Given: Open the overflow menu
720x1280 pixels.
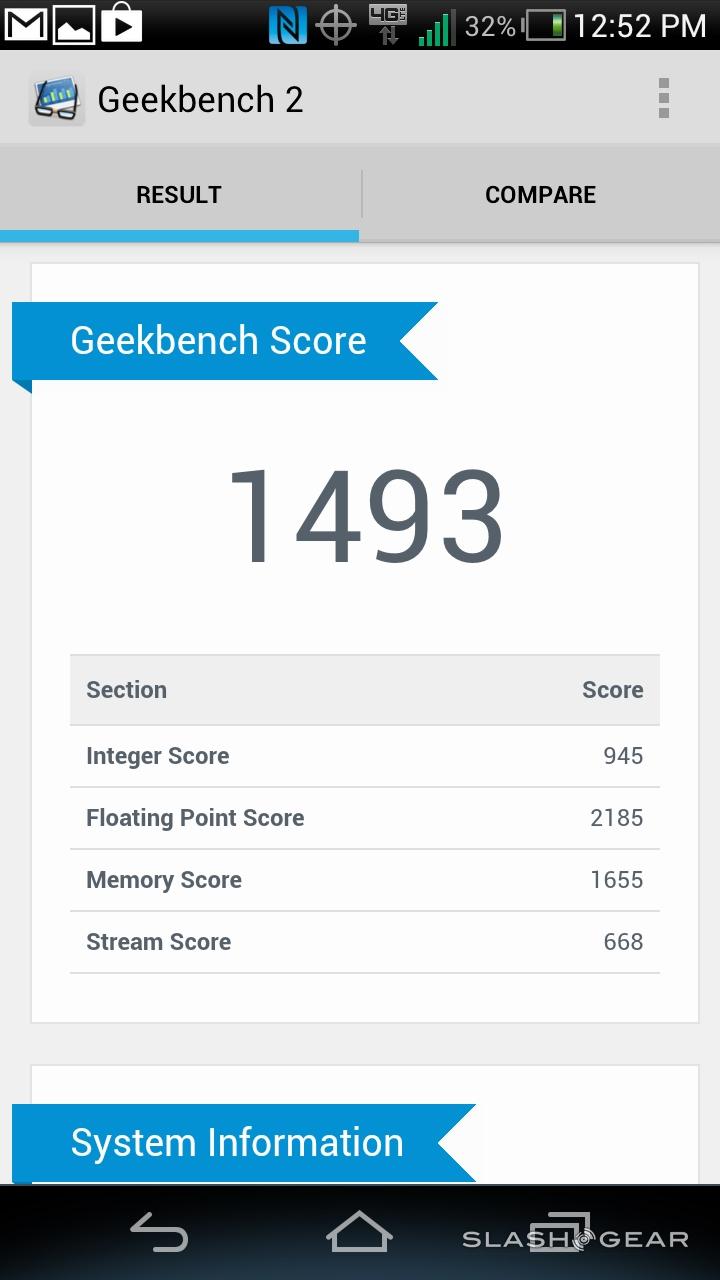Looking at the screenshot, I should [663, 99].
